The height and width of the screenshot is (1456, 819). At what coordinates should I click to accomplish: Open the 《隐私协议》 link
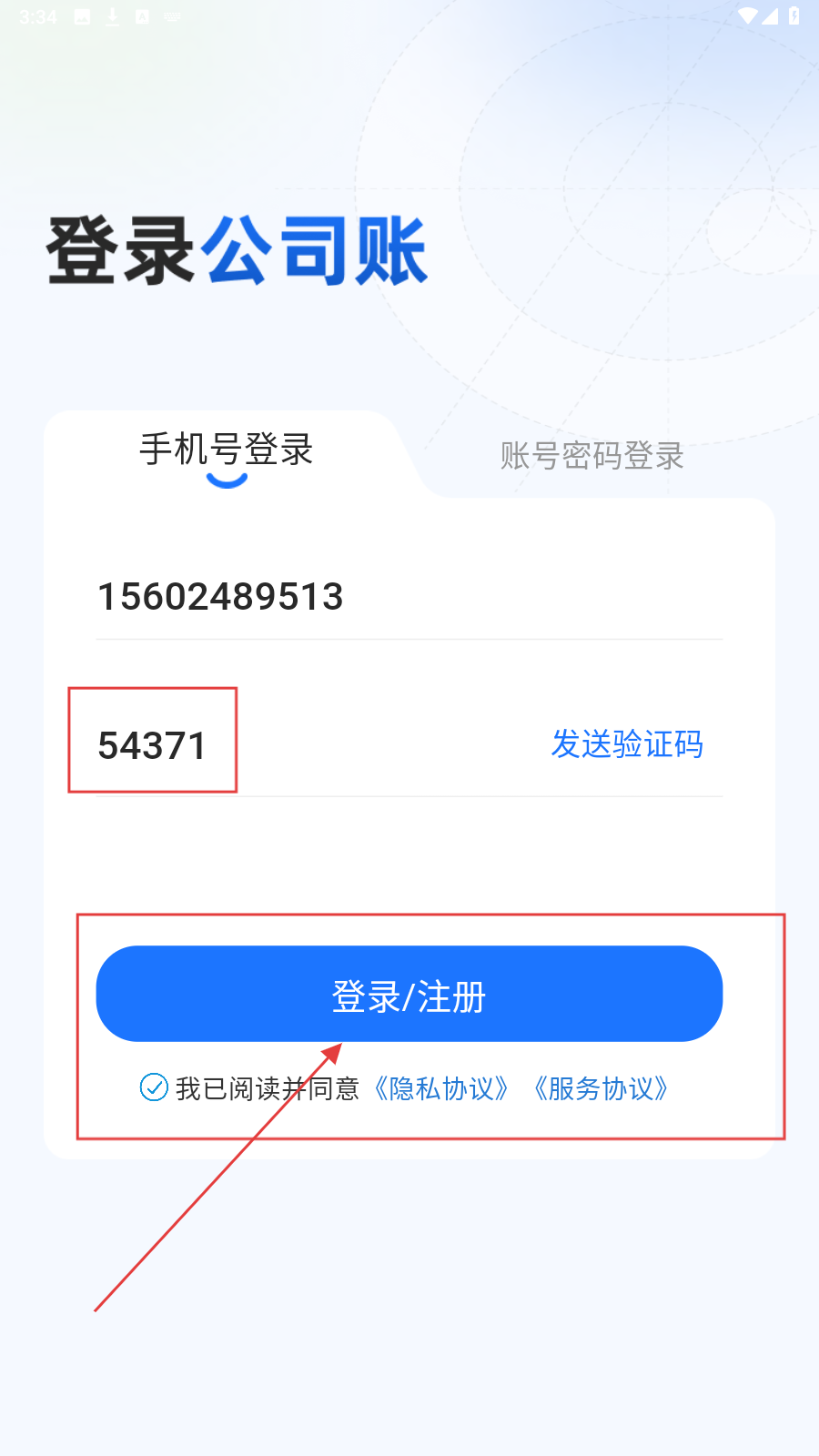click(x=441, y=1088)
